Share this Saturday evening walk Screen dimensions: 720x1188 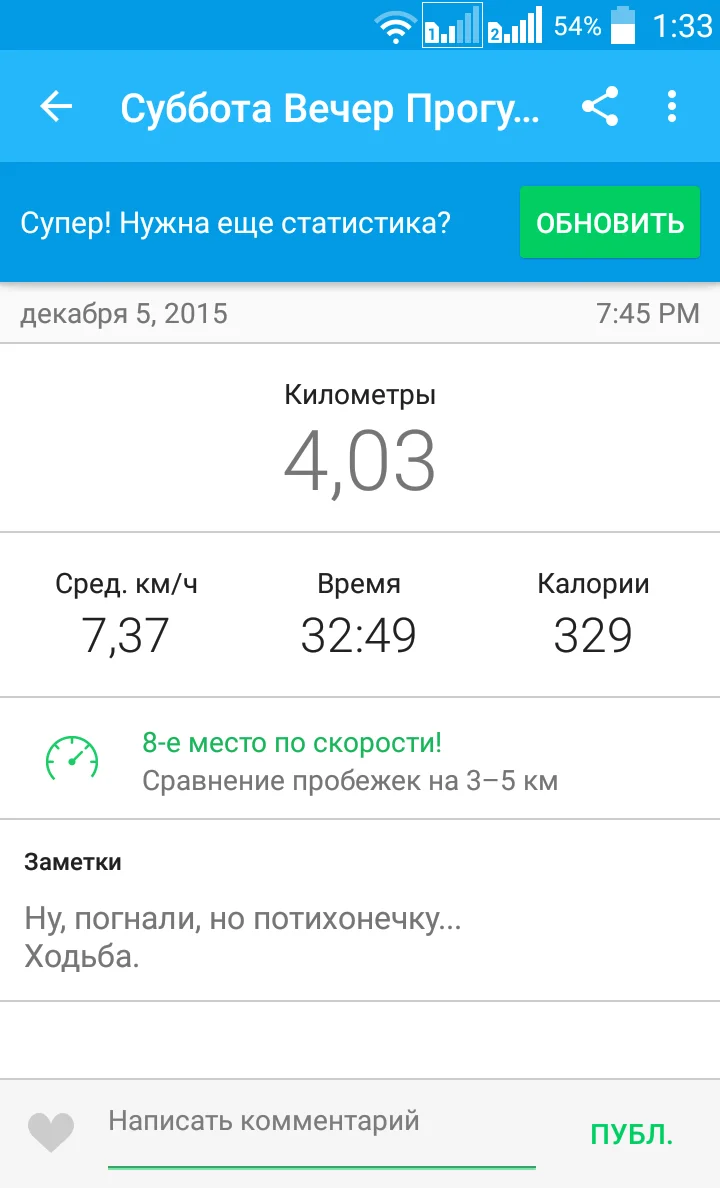click(x=600, y=107)
